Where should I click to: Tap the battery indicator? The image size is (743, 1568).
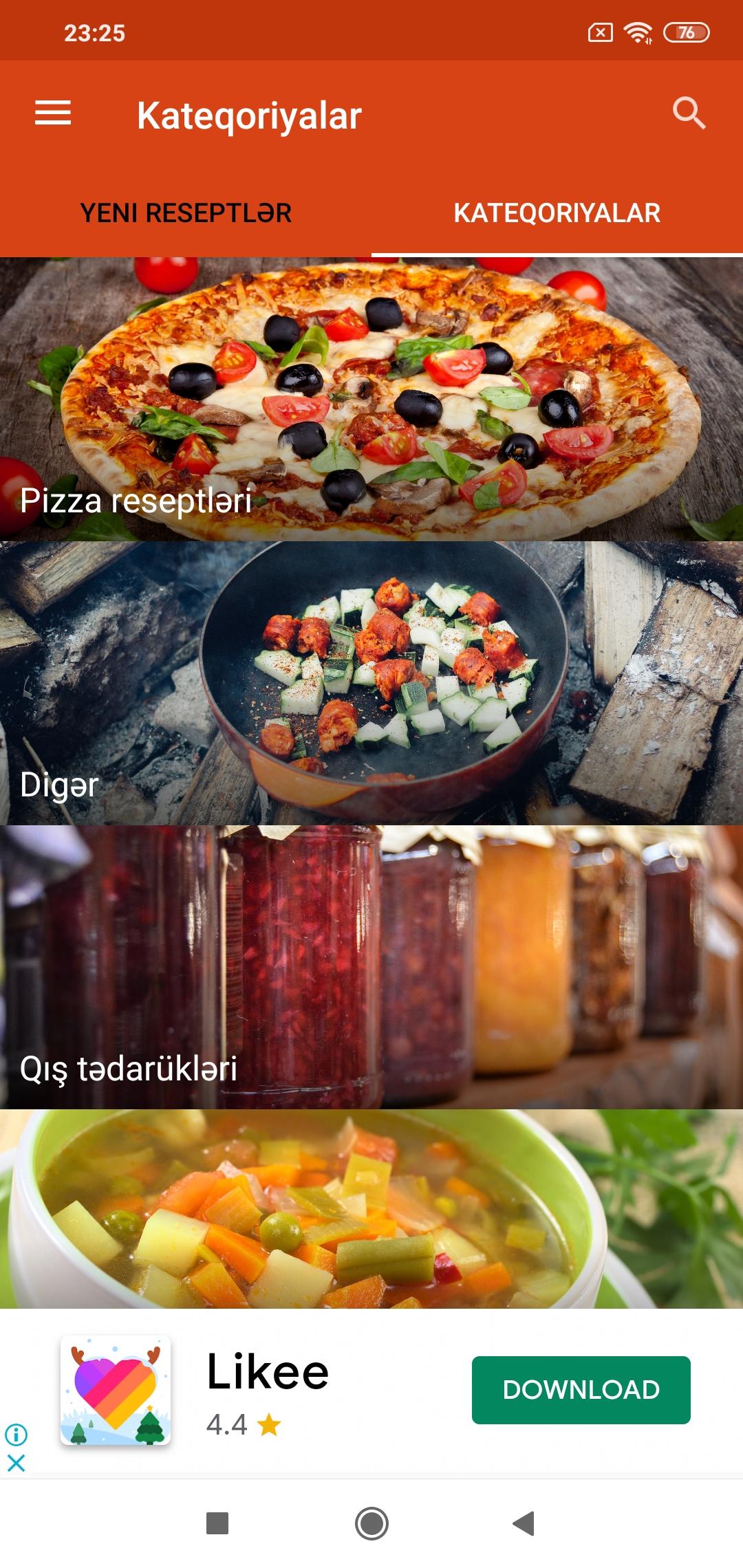tap(687, 32)
